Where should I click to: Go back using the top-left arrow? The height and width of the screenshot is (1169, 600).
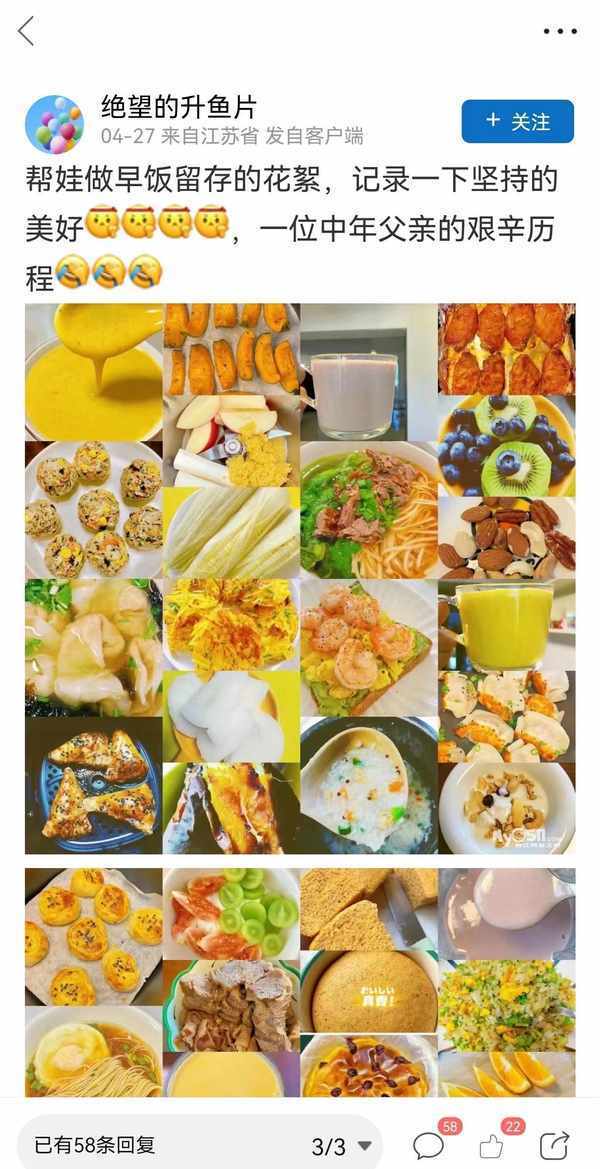coord(26,31)
